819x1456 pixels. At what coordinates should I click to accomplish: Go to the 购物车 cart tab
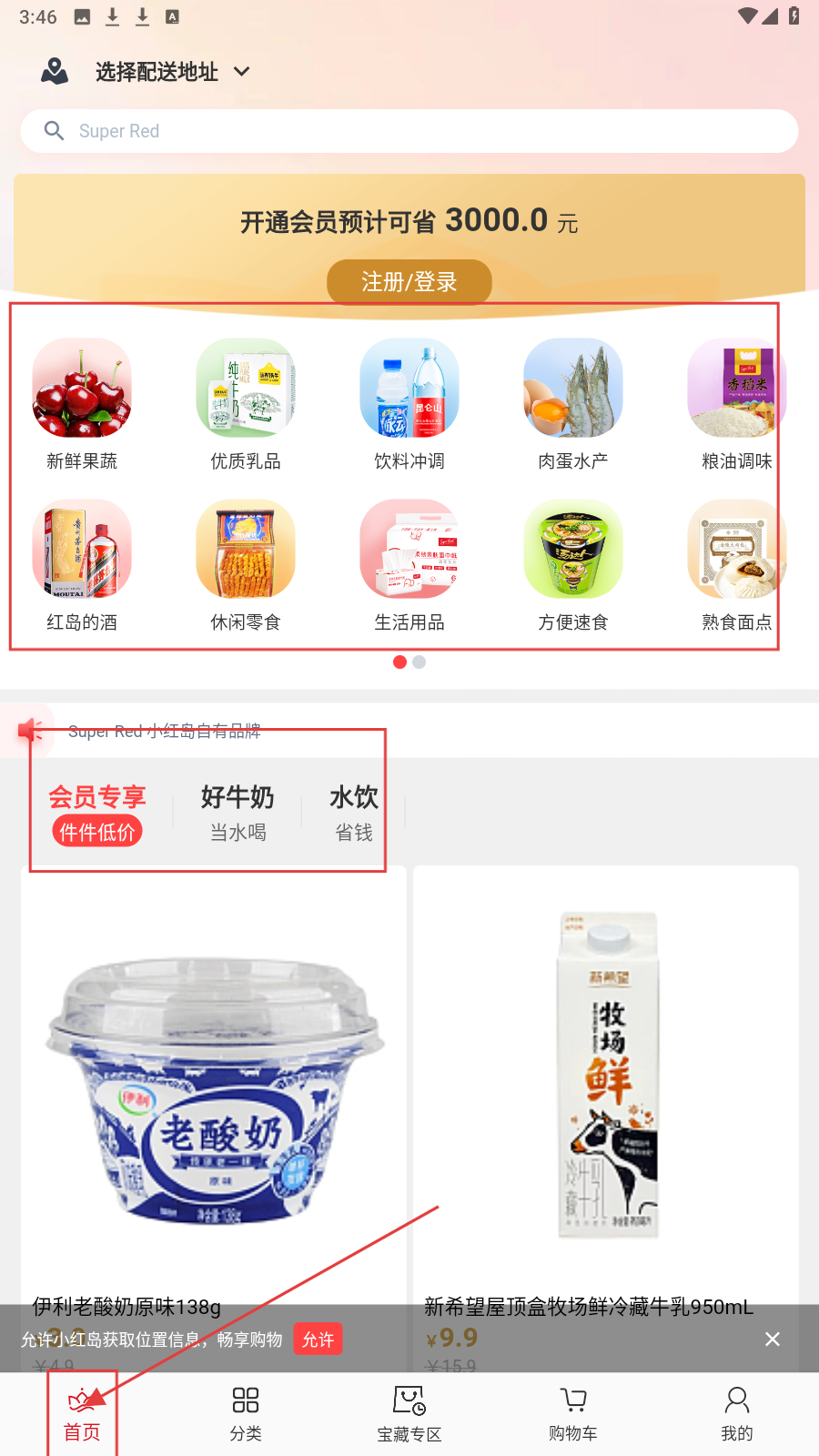[x=573, y=1413]
